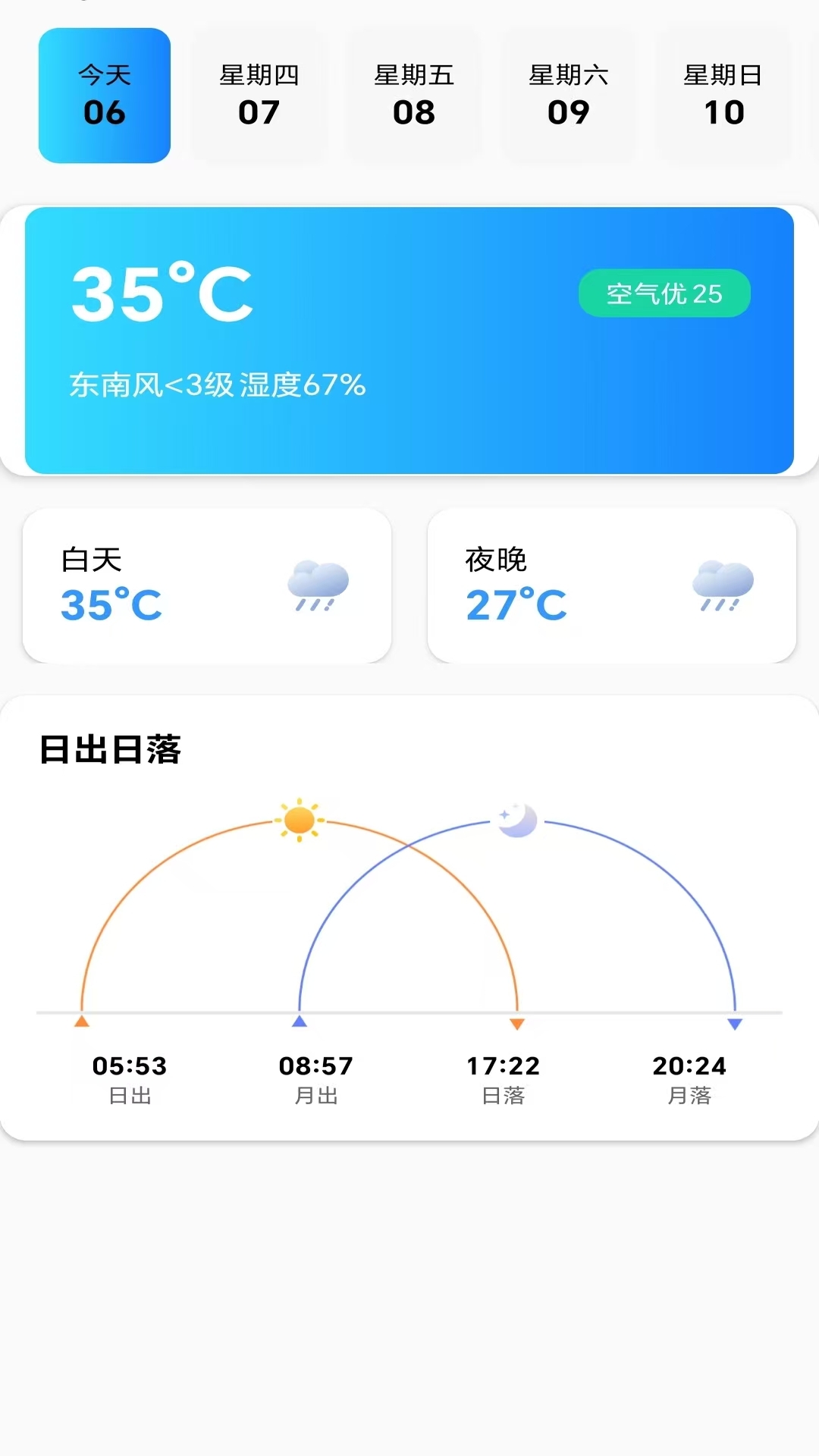Open the 星期四 forecast tab

259,95
